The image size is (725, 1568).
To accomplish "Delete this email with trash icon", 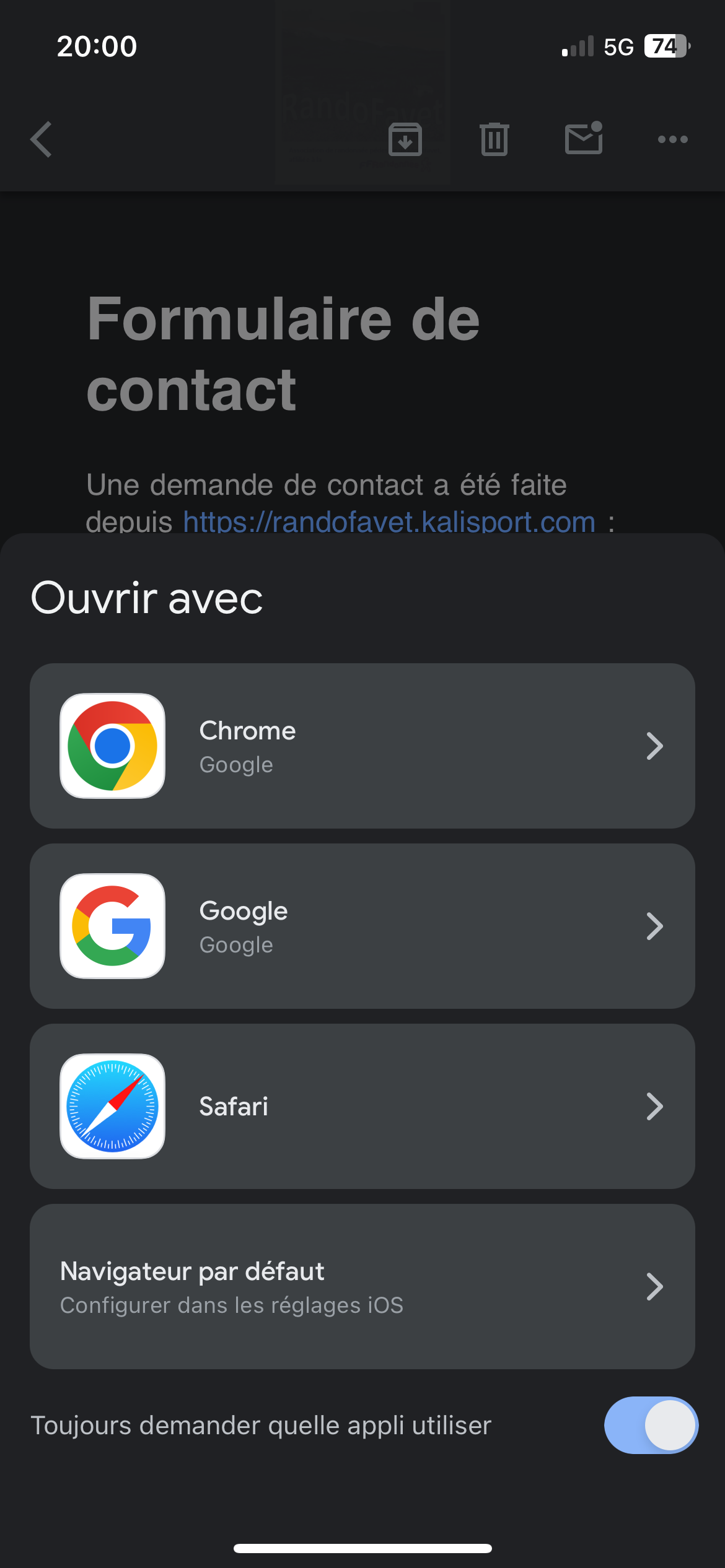I will pyautogui.click(x=494, y=139).
